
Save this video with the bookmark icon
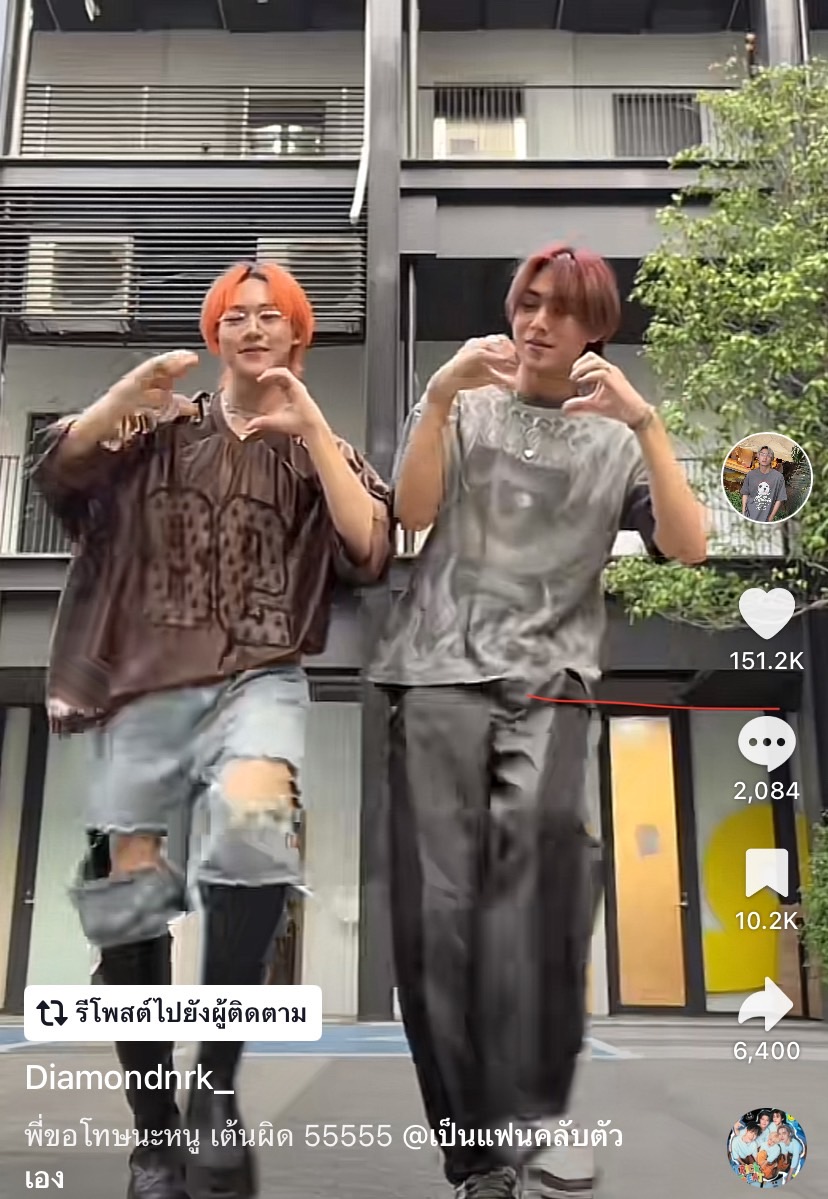[x=767, y=874]
